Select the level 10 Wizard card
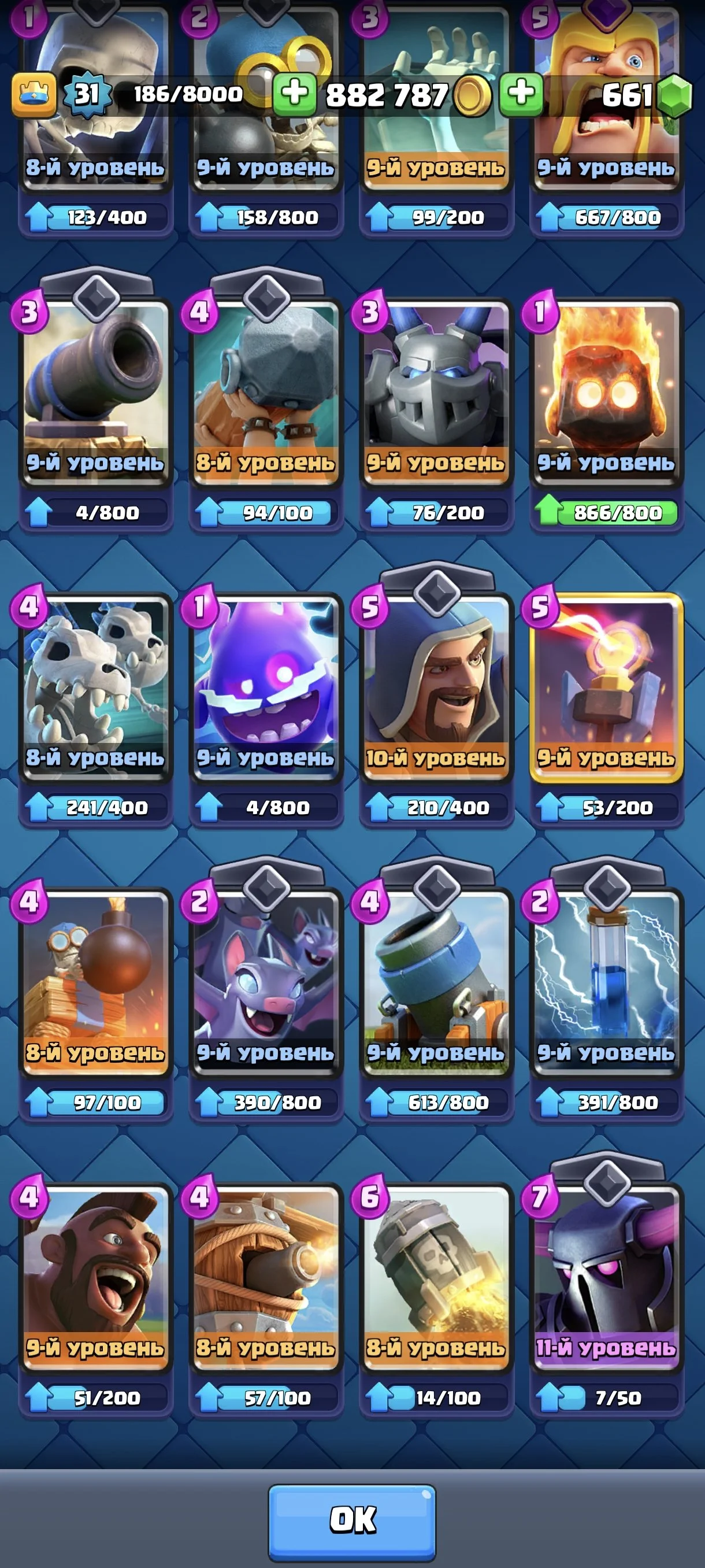Image resolution: width=705 pixels, height=1568 pixels. (x=436, y=688)
